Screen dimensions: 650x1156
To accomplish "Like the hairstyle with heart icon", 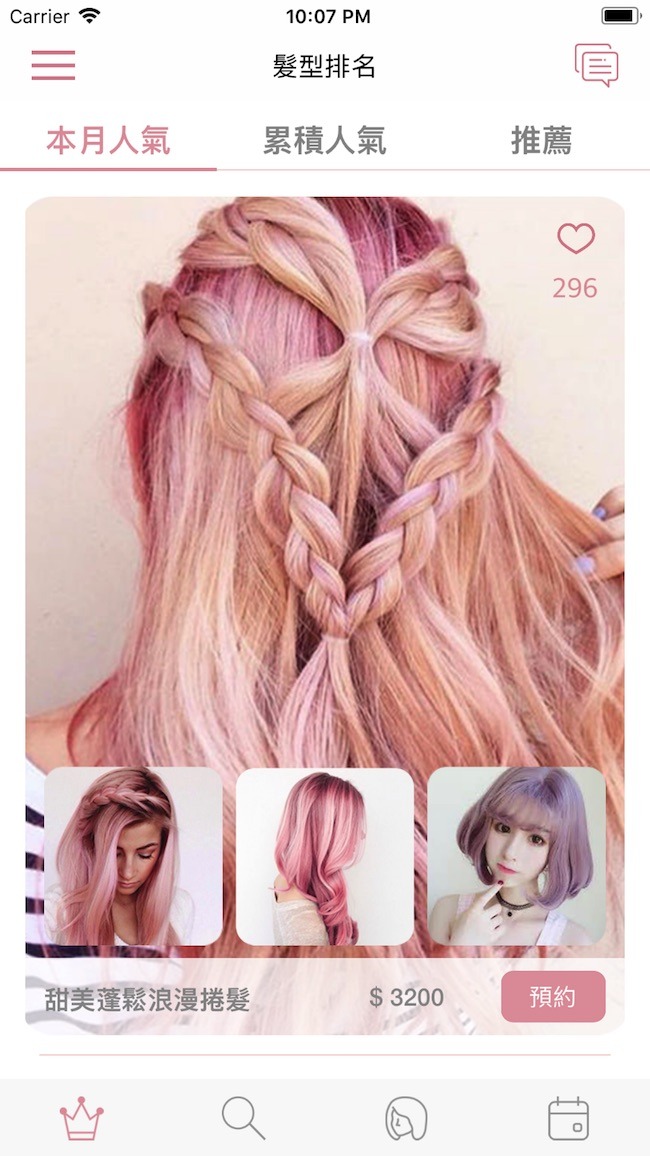I will [x=575, y=240].
